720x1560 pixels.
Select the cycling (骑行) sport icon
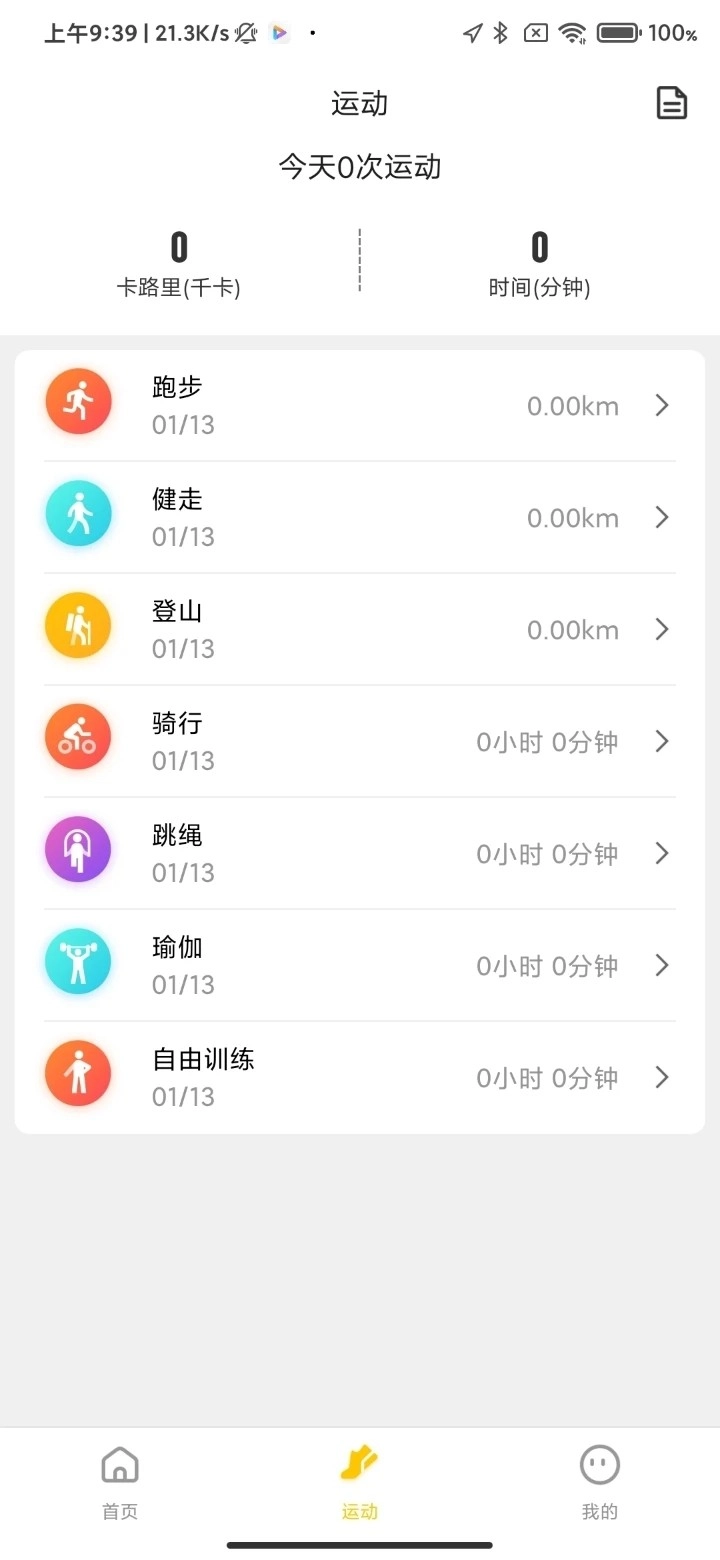pos(78,737)
